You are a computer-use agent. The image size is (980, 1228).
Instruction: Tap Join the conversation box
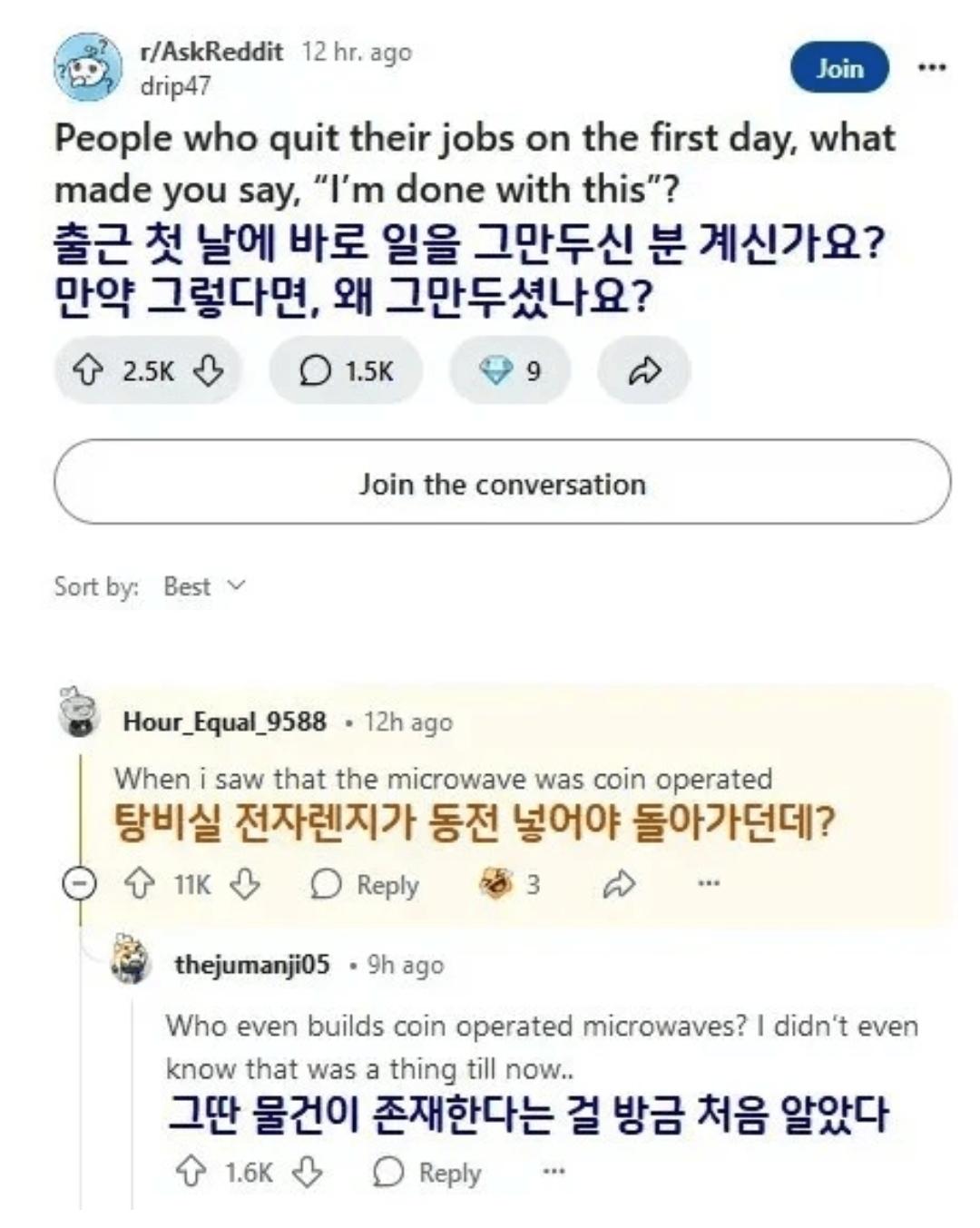tap(502, 483)
